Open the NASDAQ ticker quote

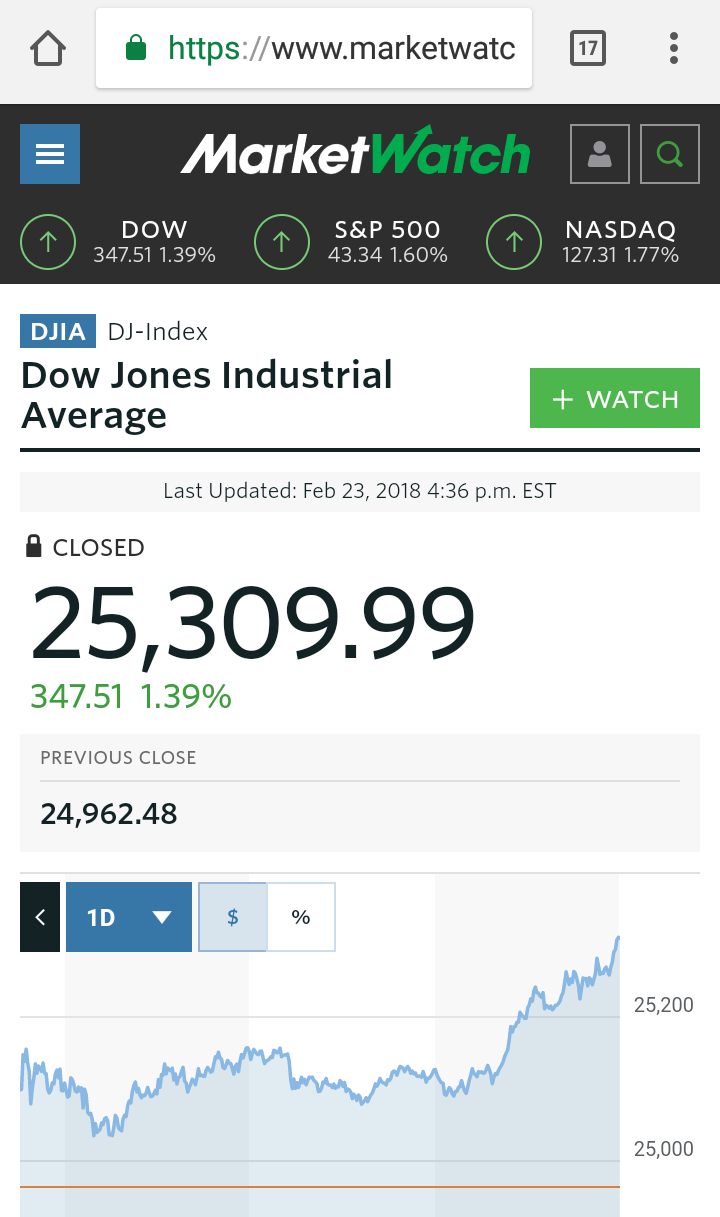(x=584, y=242)
